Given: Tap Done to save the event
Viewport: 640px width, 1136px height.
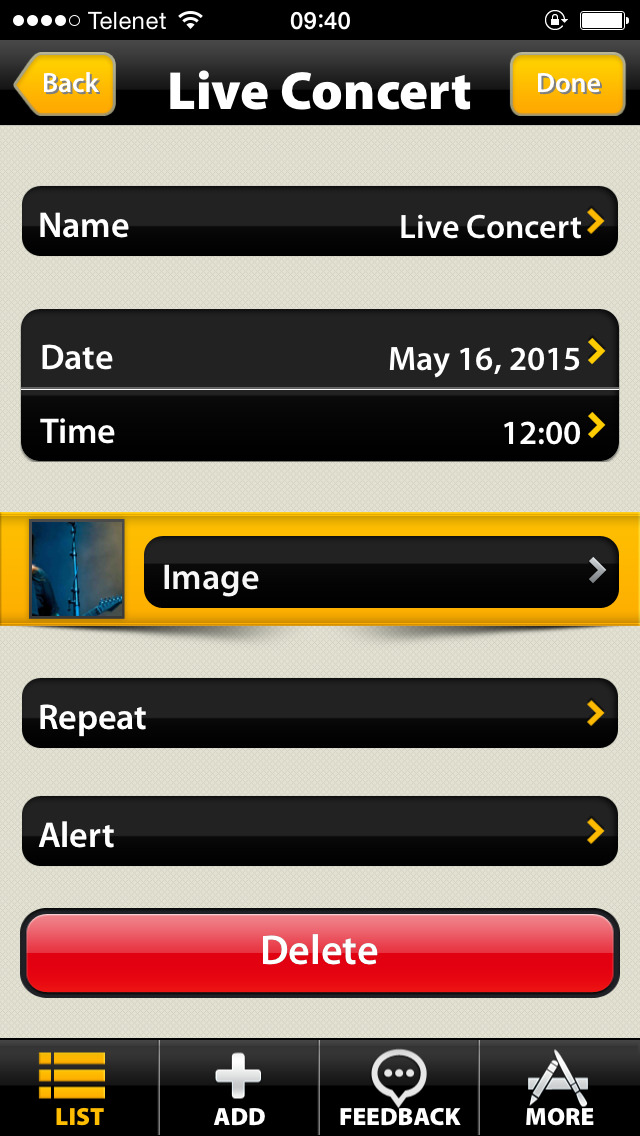Looking at the screenshot, I should point(568,84).
